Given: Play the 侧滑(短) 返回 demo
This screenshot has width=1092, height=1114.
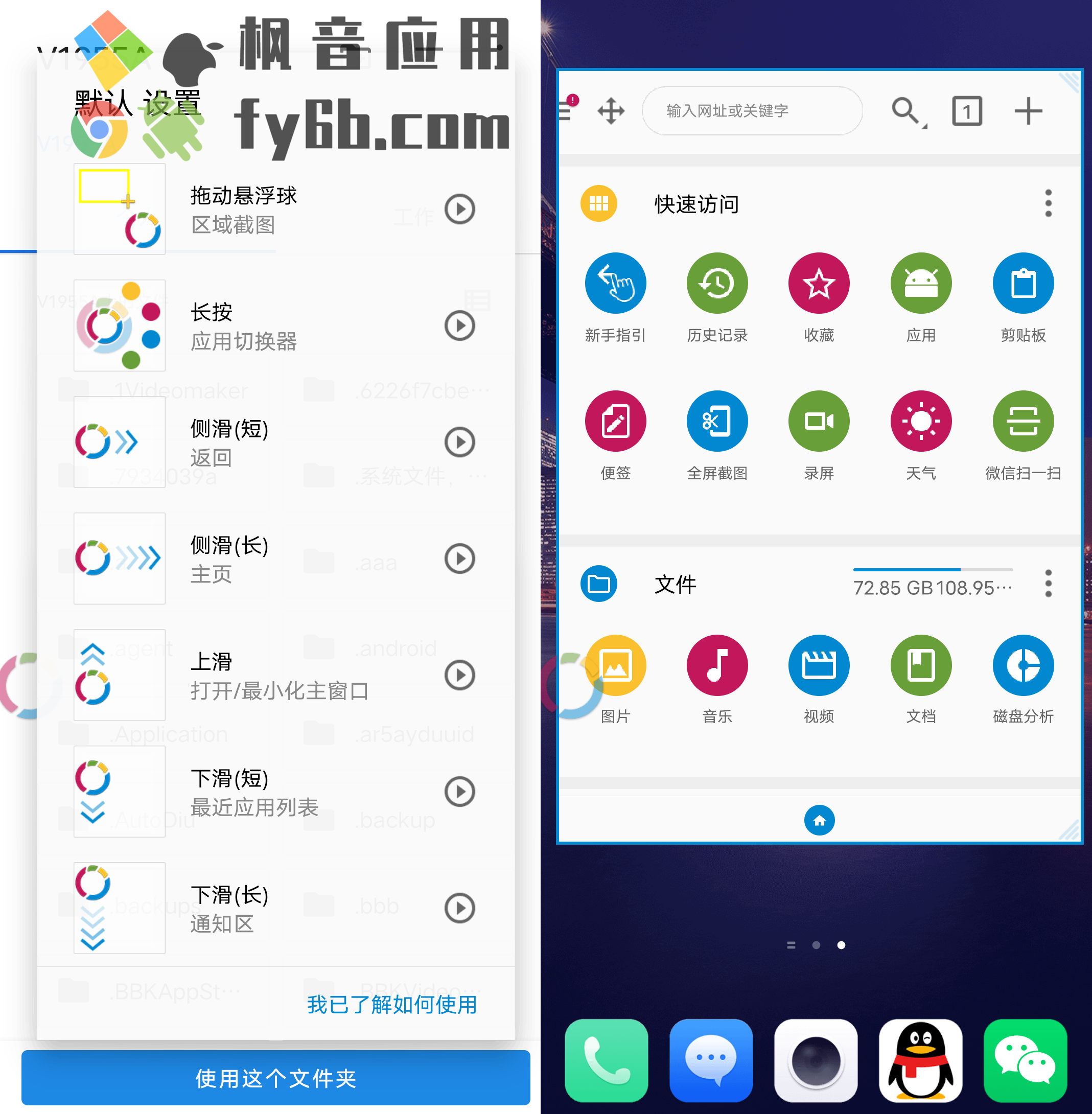Looking at the screenshot, I should click(x=459, y=442).
